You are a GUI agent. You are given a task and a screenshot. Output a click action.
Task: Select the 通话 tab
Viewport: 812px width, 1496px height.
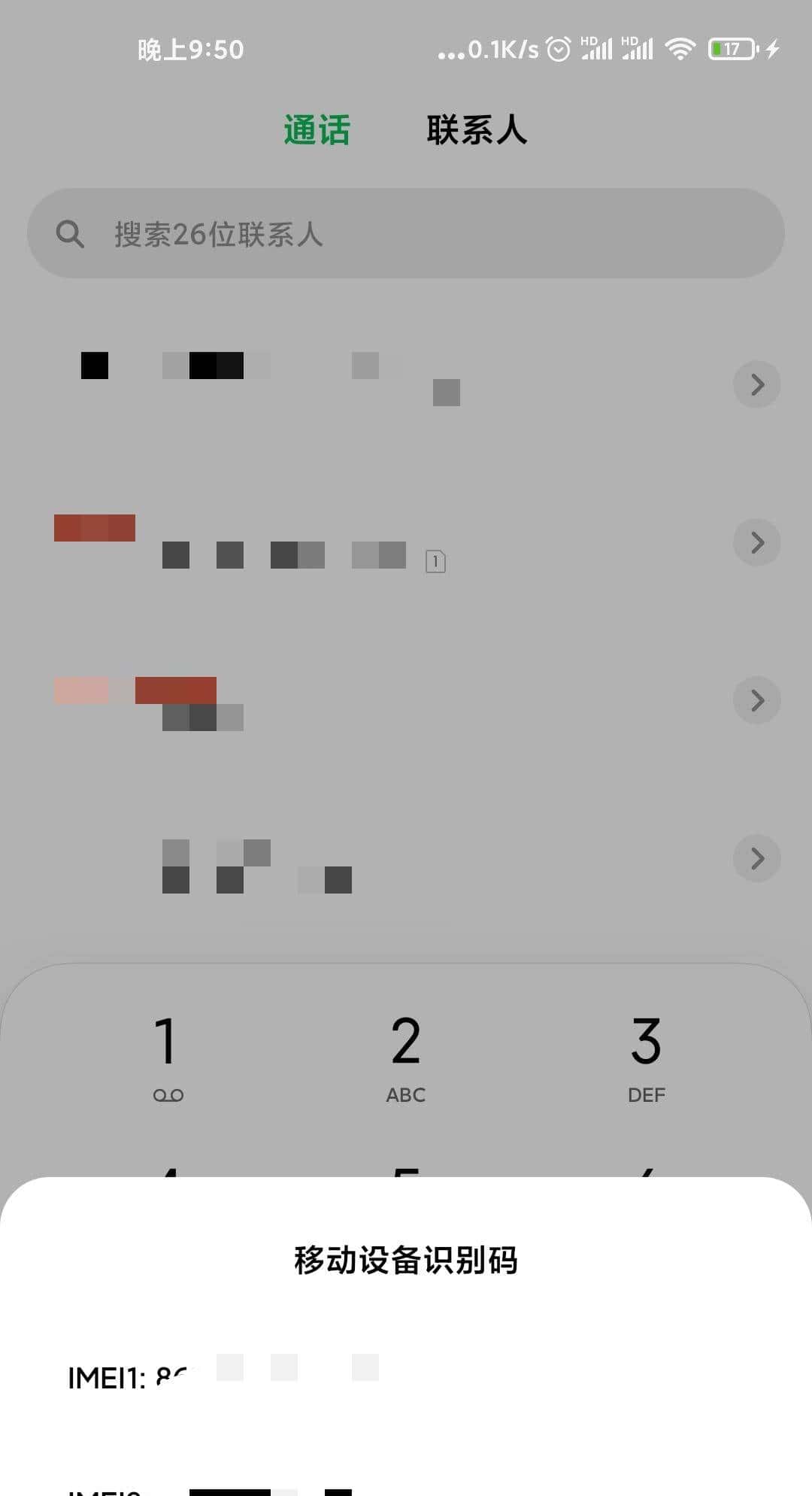pyautogui.click(x=317, y=130)
